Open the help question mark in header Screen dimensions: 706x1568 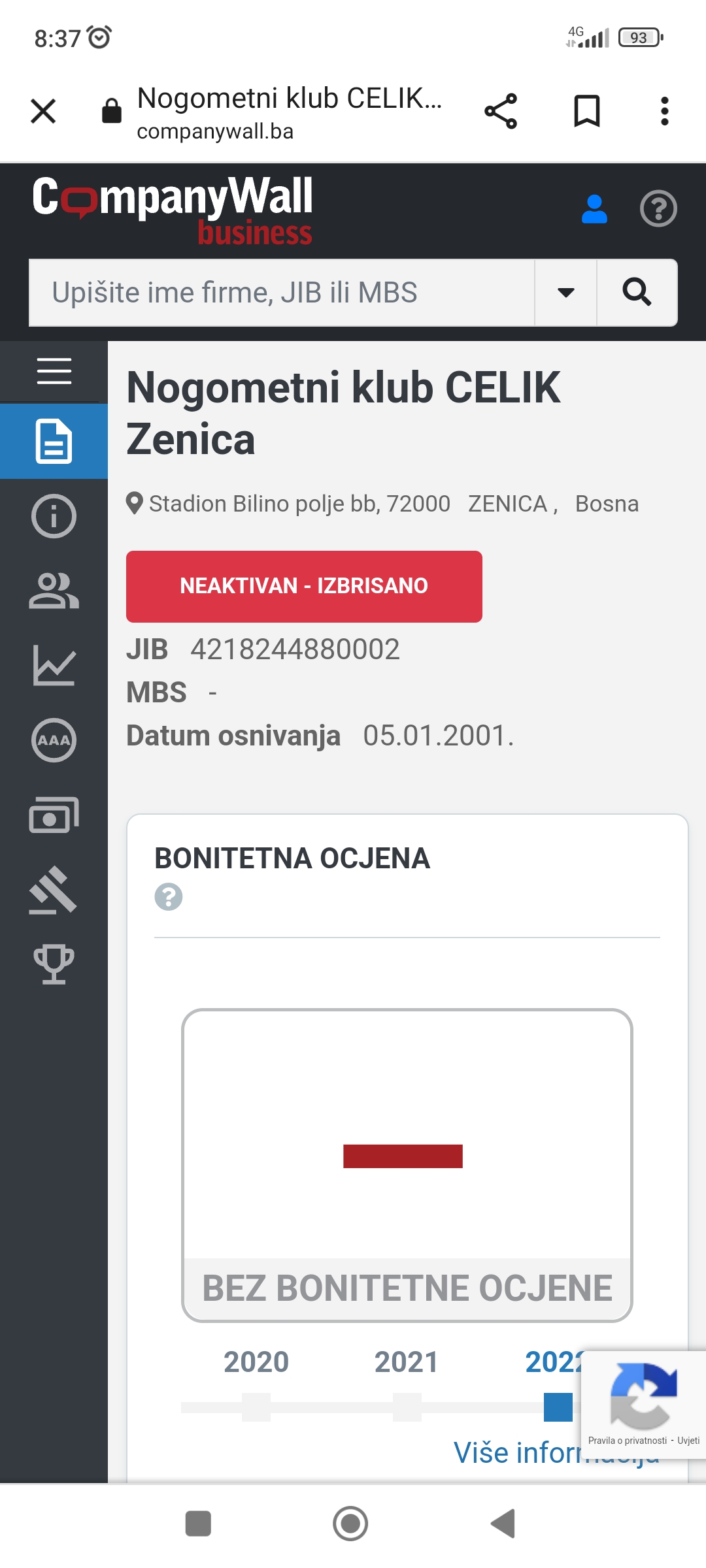point(658,208)
